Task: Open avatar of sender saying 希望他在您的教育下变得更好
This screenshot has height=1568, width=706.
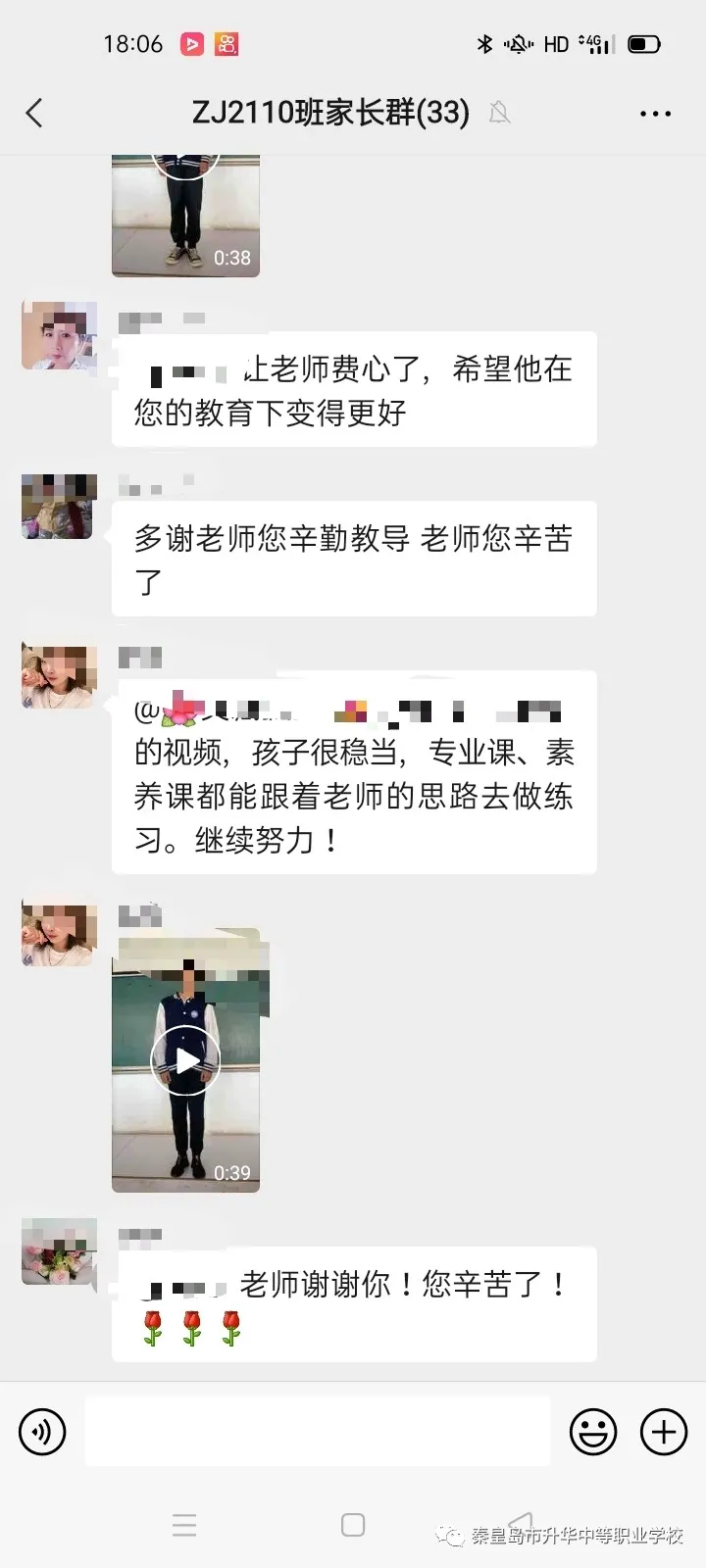Action: tap(60, 336)
